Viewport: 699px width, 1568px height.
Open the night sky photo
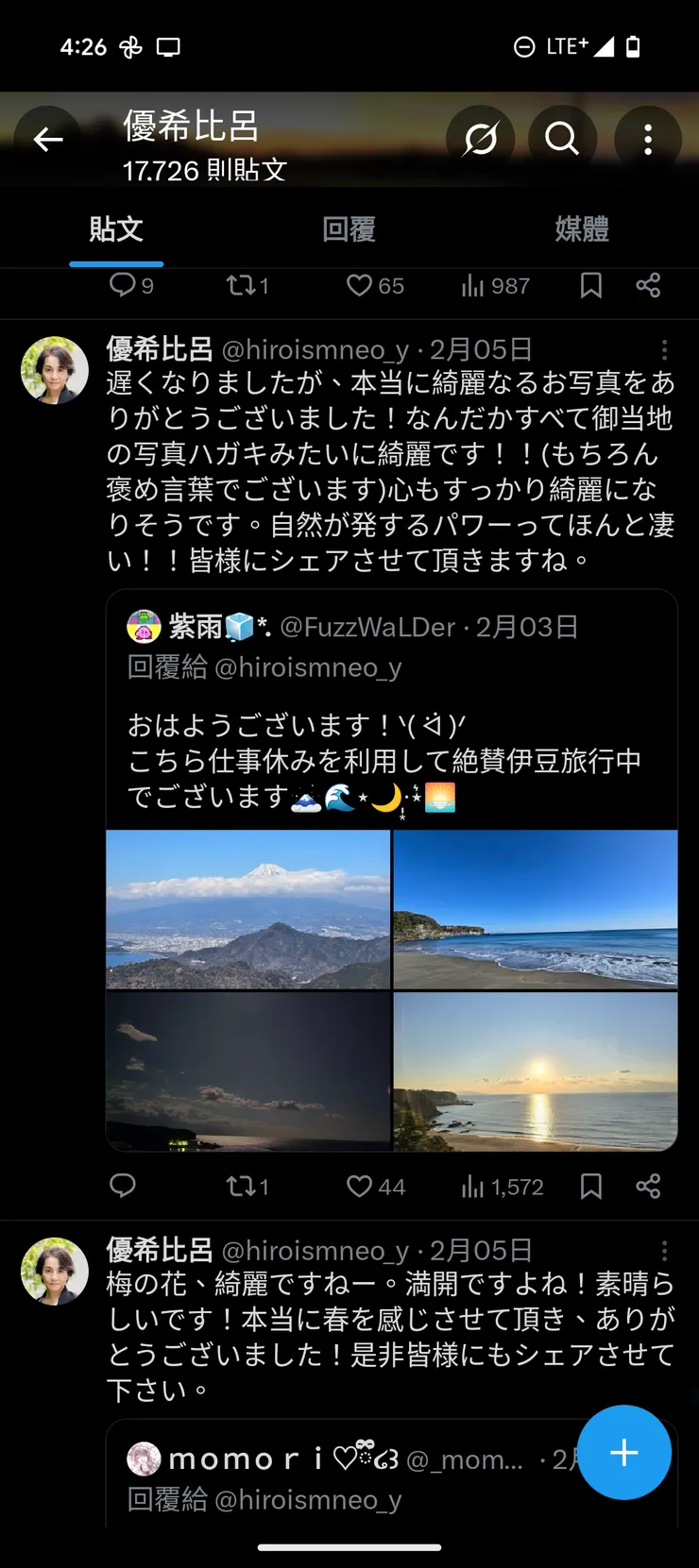point(248,1071)
